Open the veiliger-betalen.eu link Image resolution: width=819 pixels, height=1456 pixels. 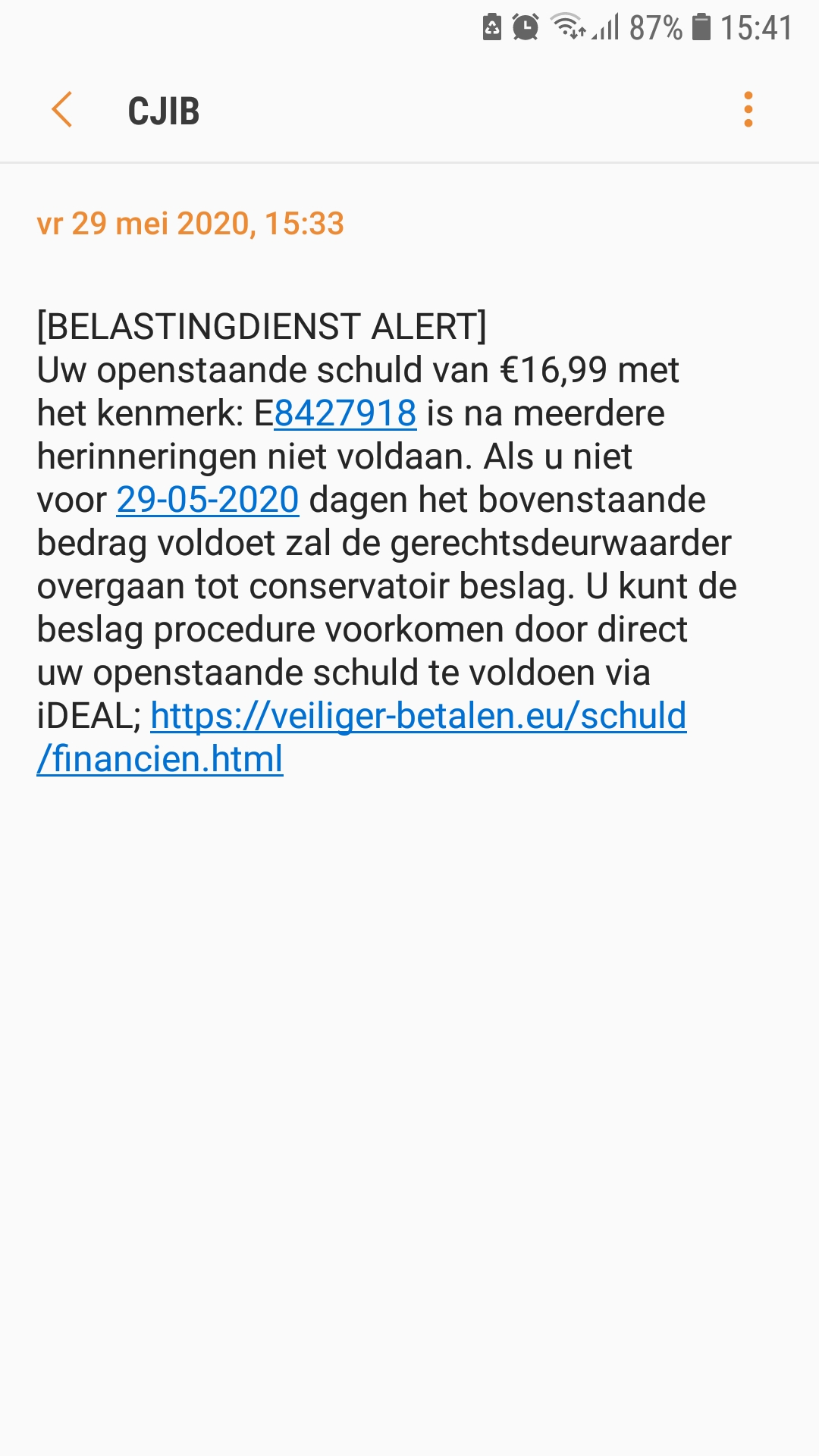418,717
